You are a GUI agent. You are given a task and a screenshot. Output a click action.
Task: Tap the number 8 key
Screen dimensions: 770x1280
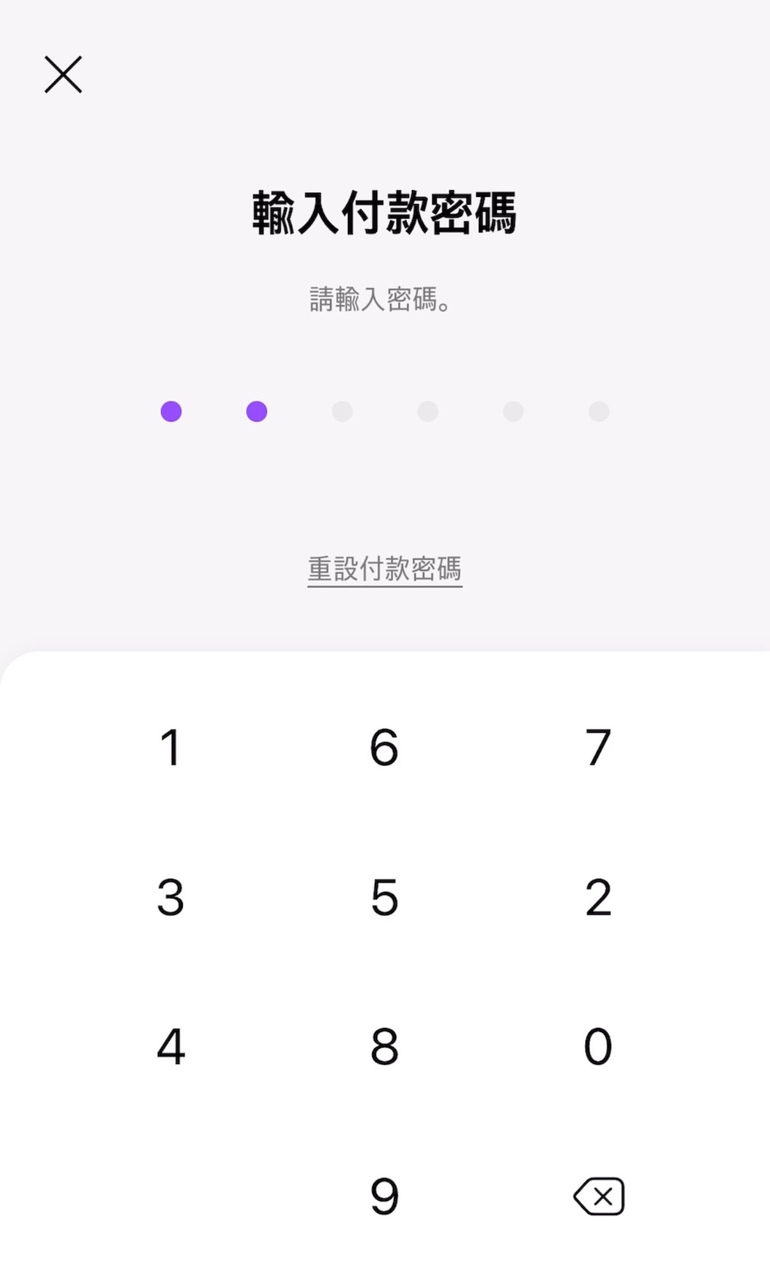384,1046
